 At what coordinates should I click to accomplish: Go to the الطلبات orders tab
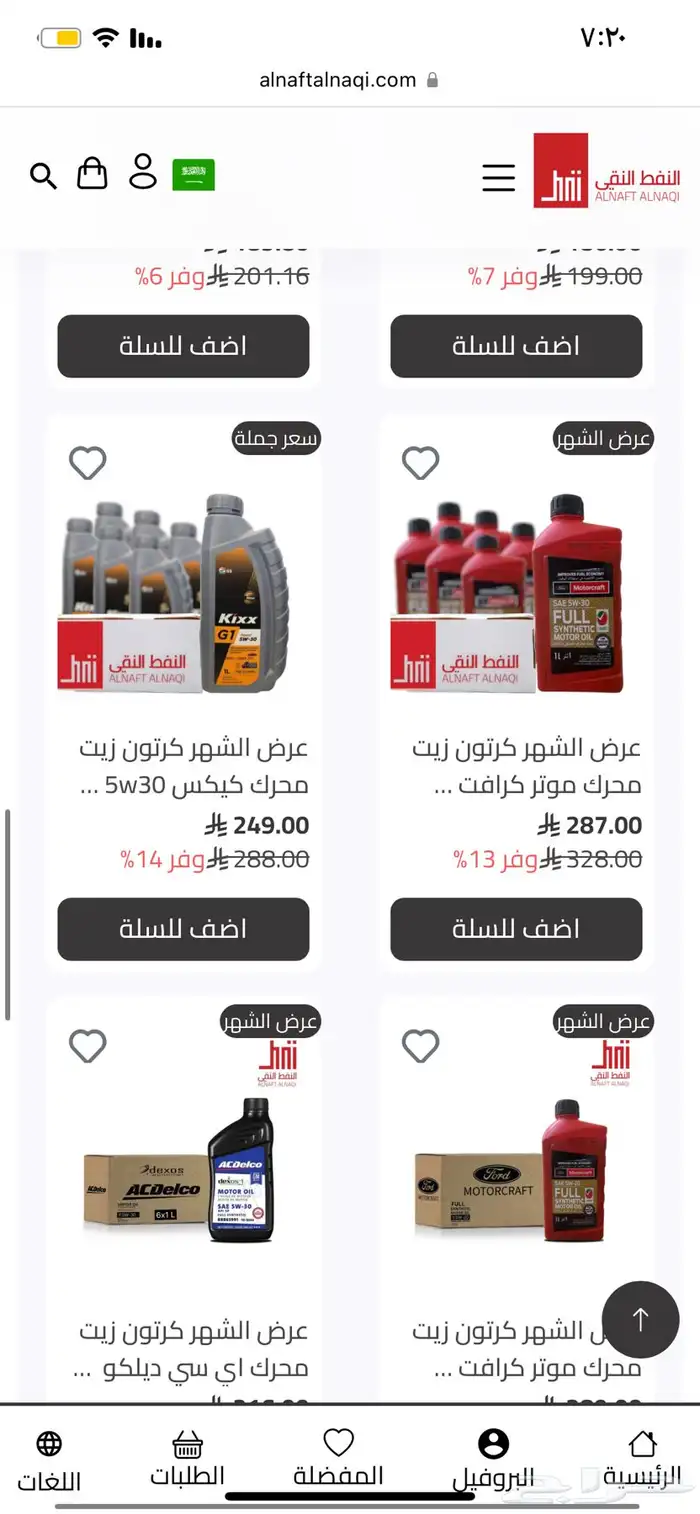(x=187, y=1459)
